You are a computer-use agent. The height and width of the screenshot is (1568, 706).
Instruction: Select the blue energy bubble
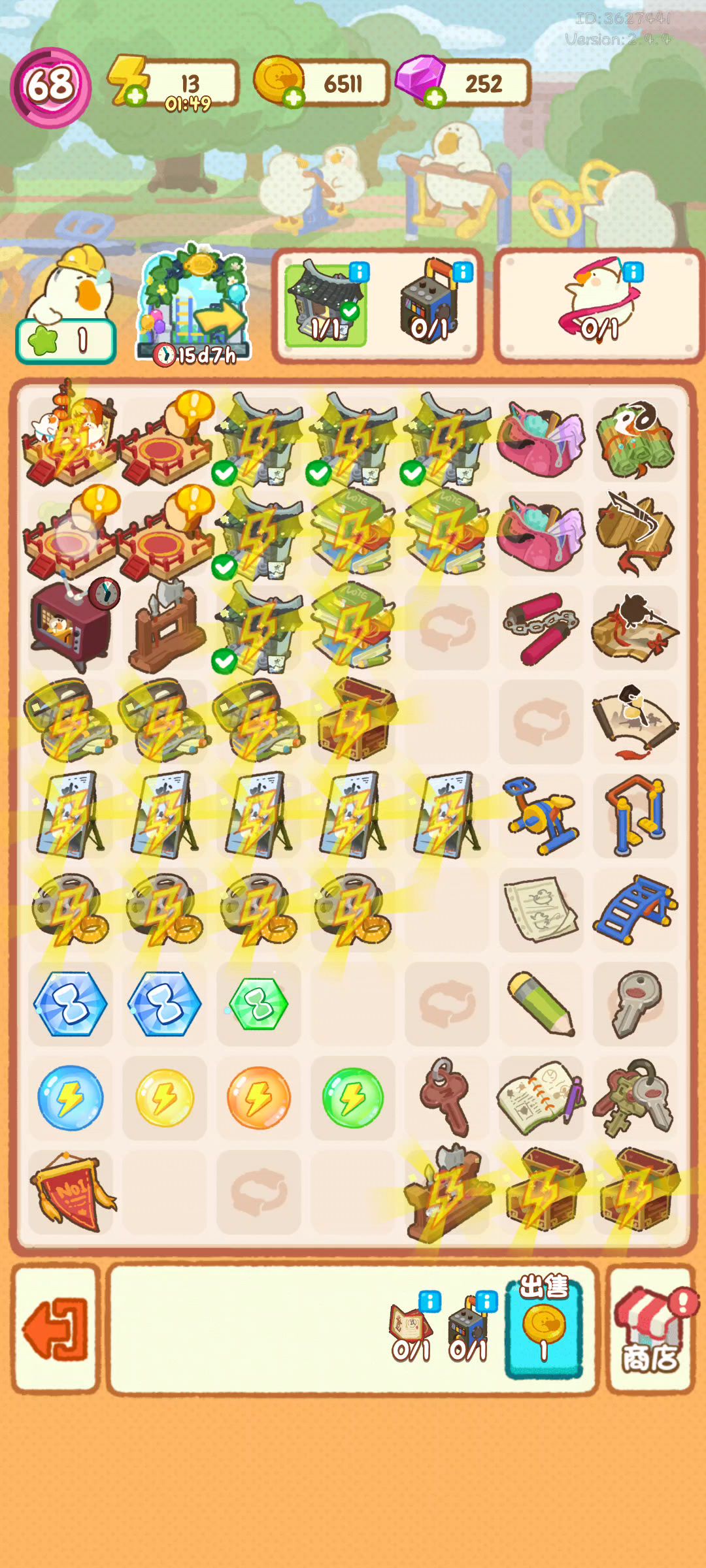click(71, 1098)
